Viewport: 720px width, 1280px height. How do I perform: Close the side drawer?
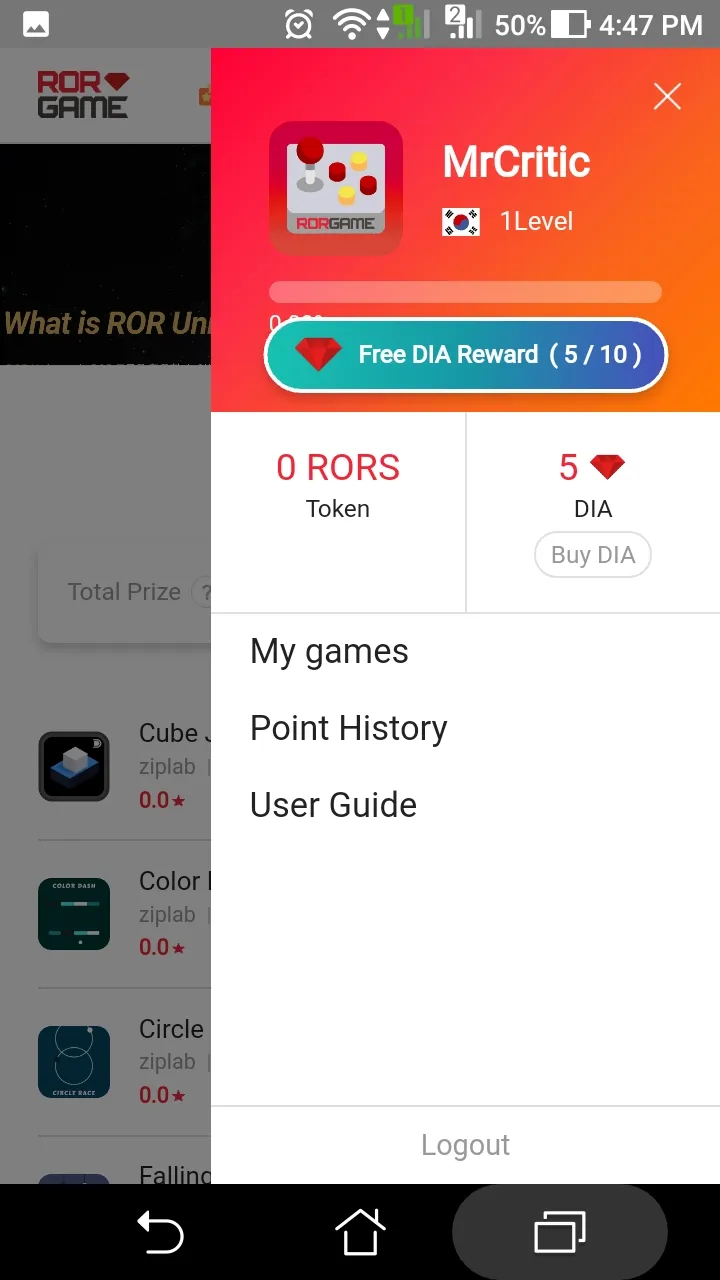(667, 97)
